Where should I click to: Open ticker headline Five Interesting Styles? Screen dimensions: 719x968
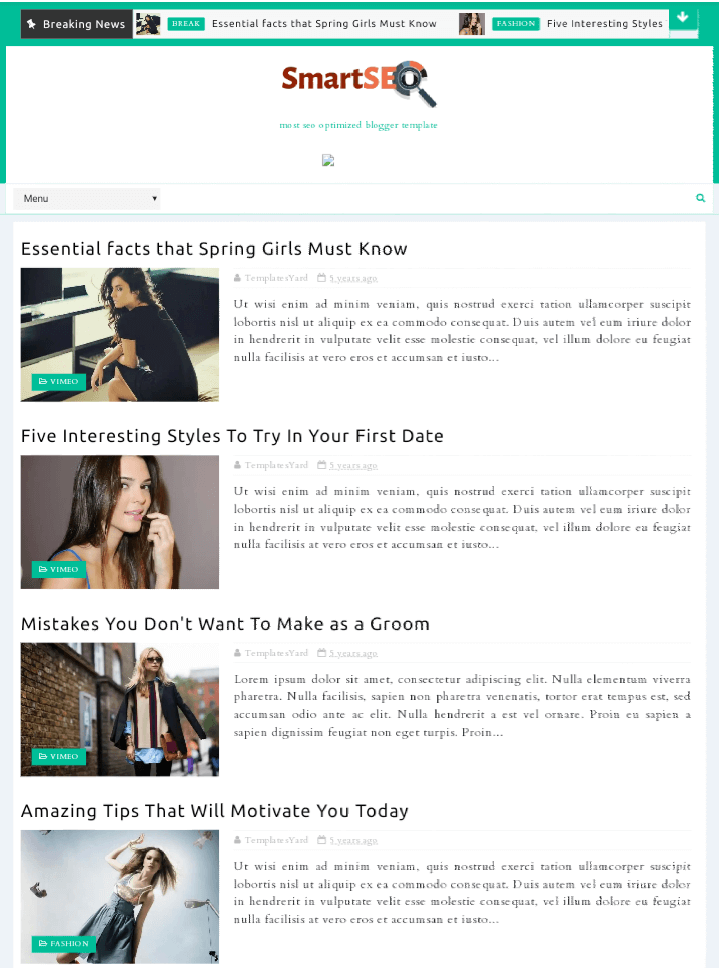point(604,23)
